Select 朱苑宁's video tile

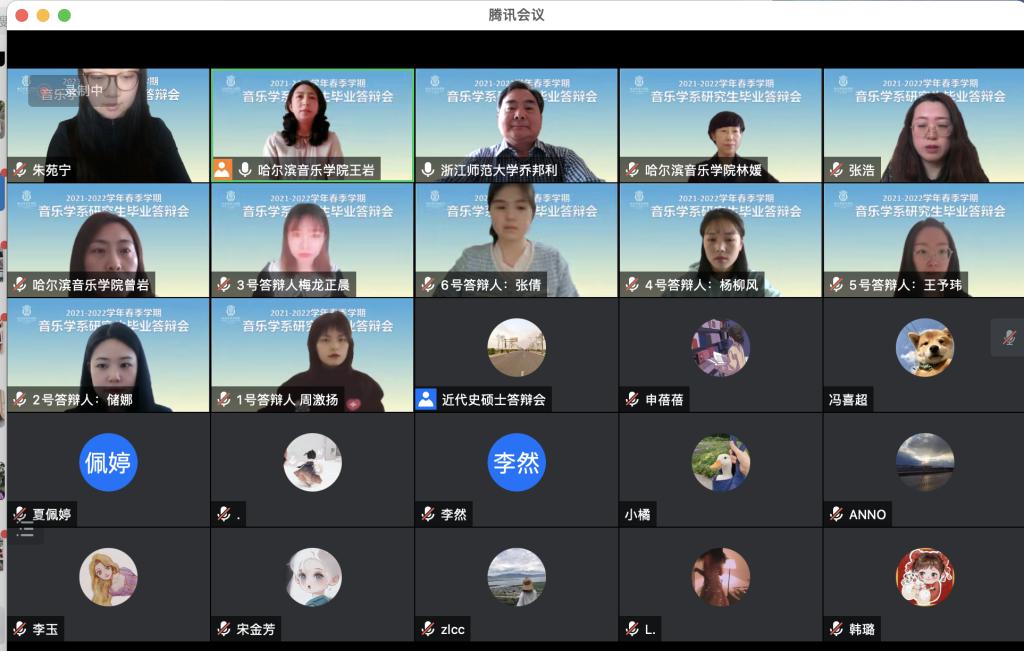click(x=108, y=125)
